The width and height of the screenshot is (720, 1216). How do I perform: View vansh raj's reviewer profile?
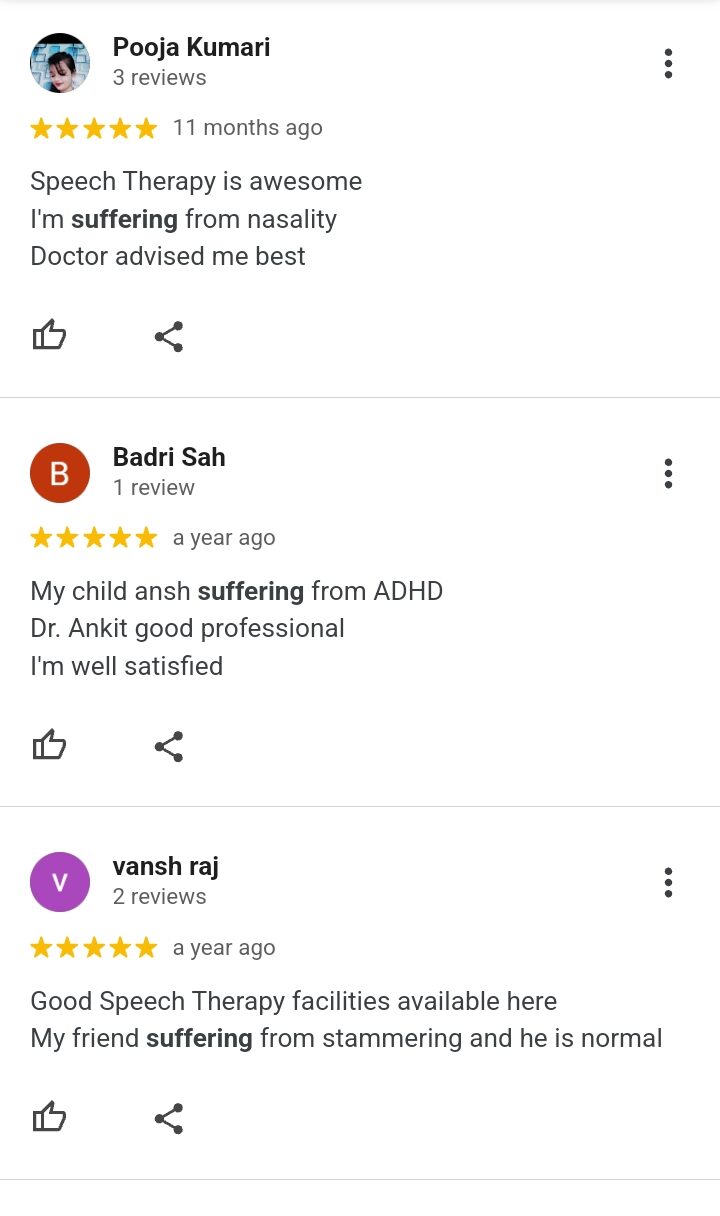pyautogui.click(x=165, y=866)
